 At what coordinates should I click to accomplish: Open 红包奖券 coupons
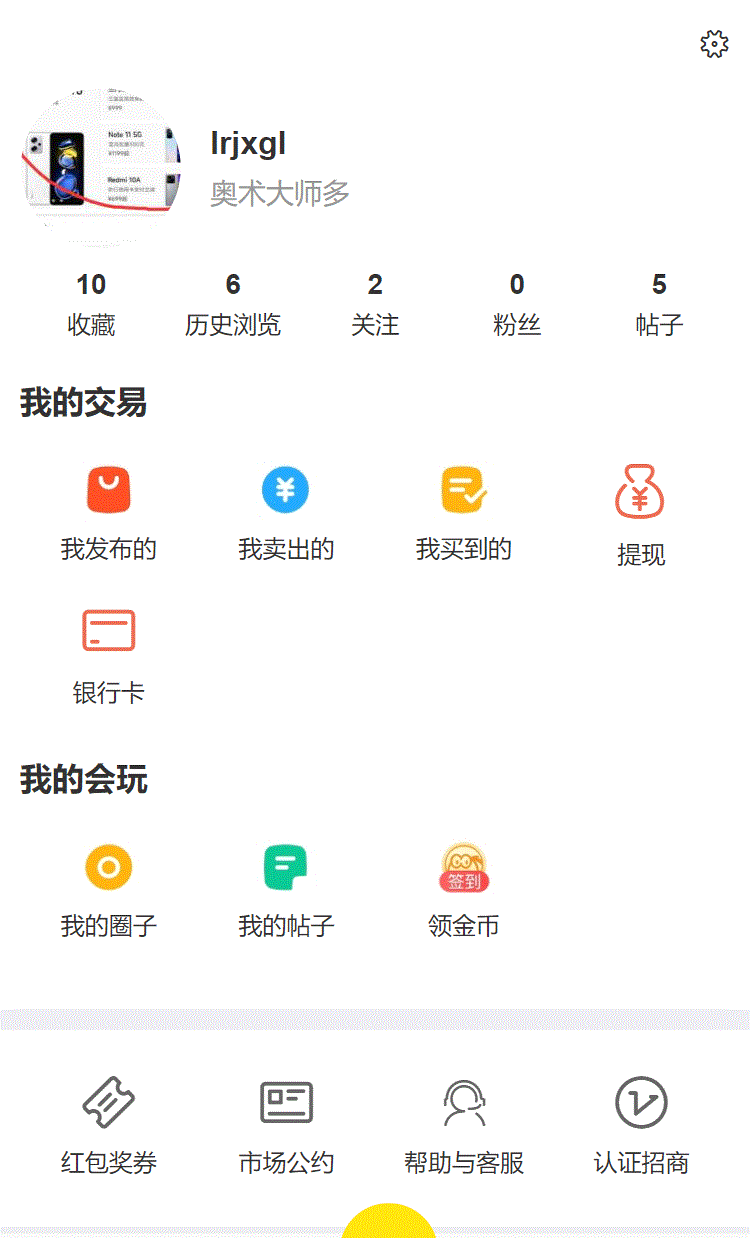point(109,1125)
